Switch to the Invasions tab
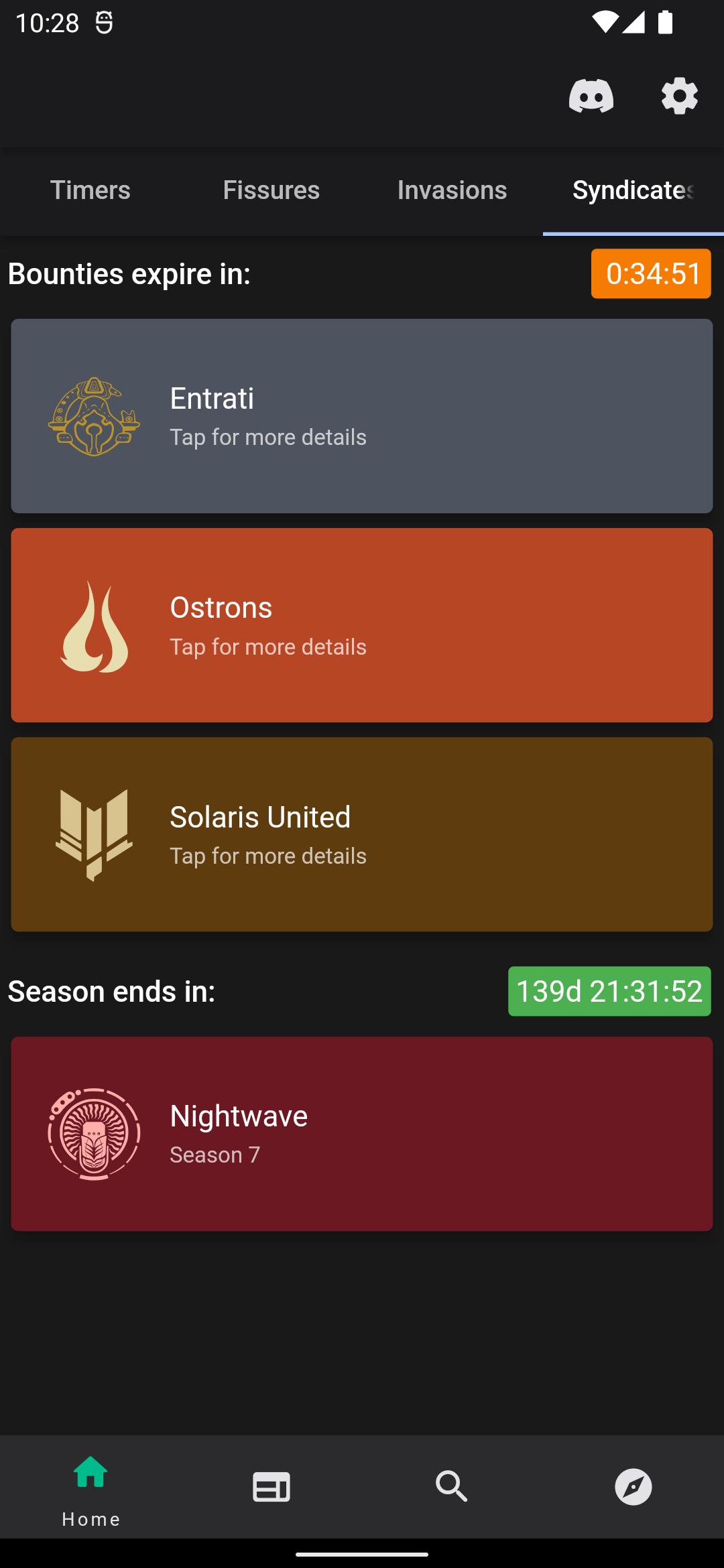Image resolution: width=724 pixels, height=1568 pixels. coord(452,190)
